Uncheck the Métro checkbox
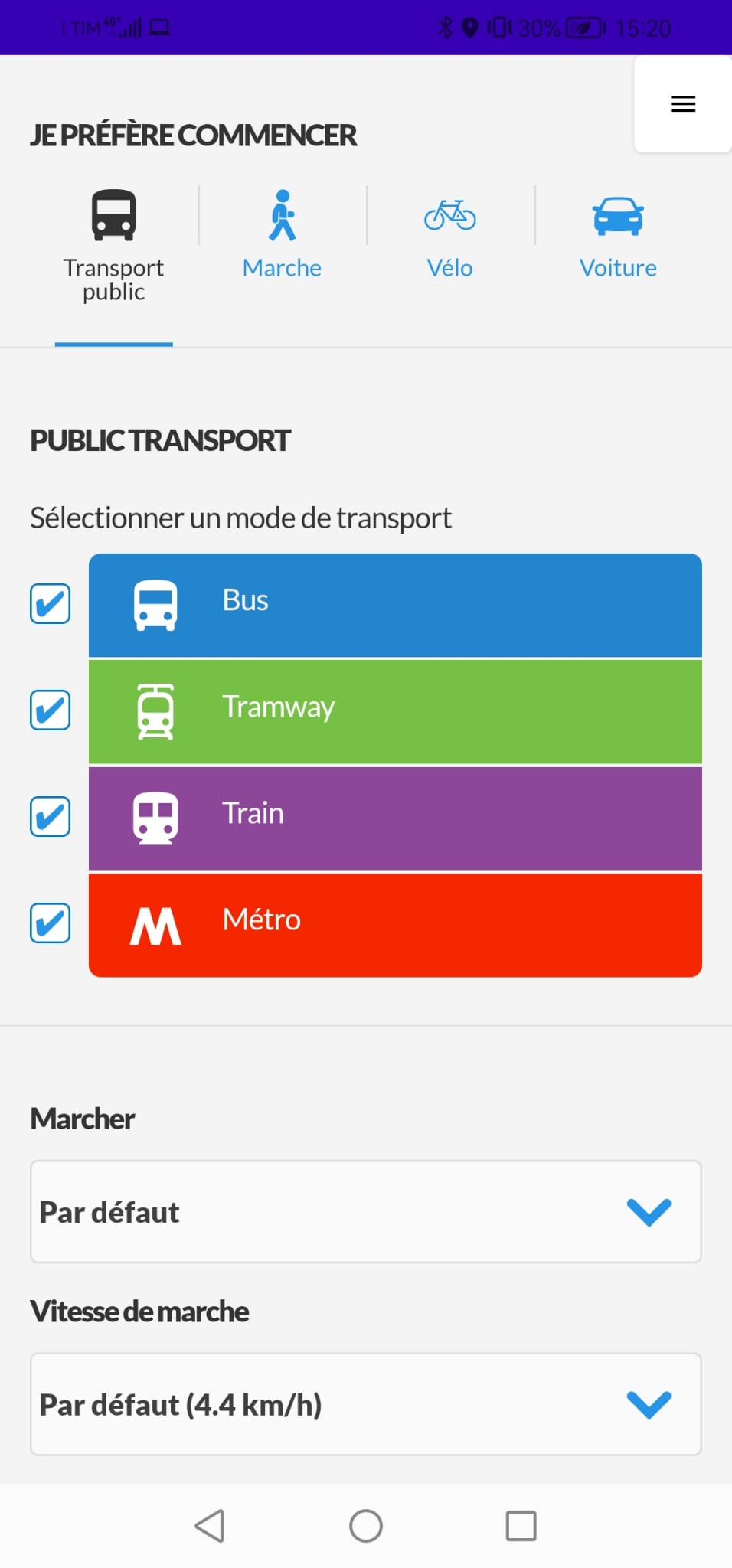The width and height of the screenshot is (732, 1568). tap(51, 923)
